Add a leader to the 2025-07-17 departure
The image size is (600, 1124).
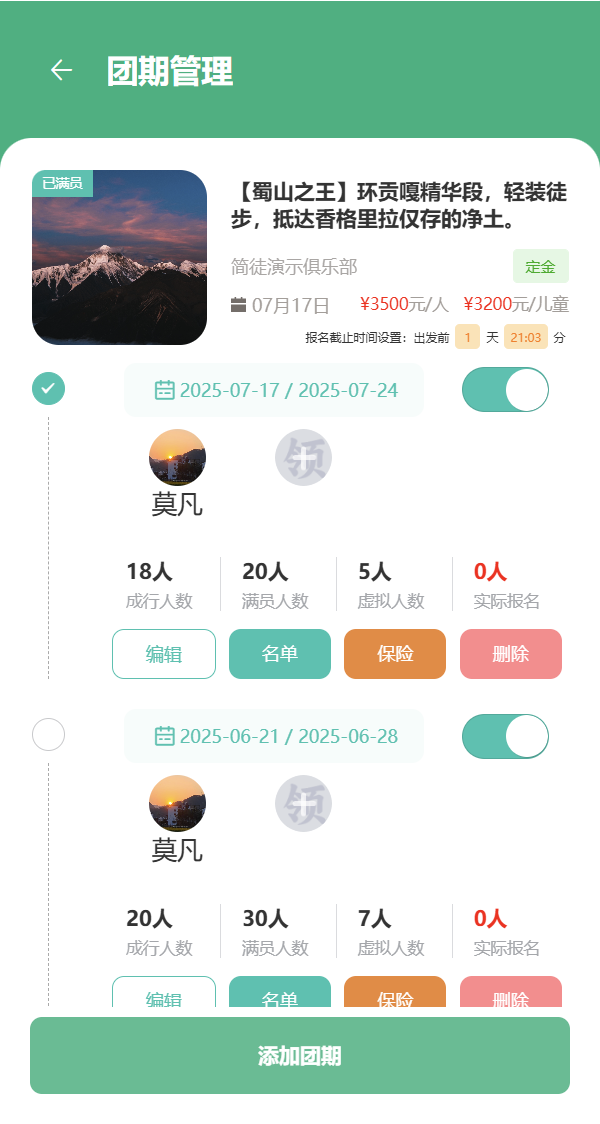(x=303, y=458)
